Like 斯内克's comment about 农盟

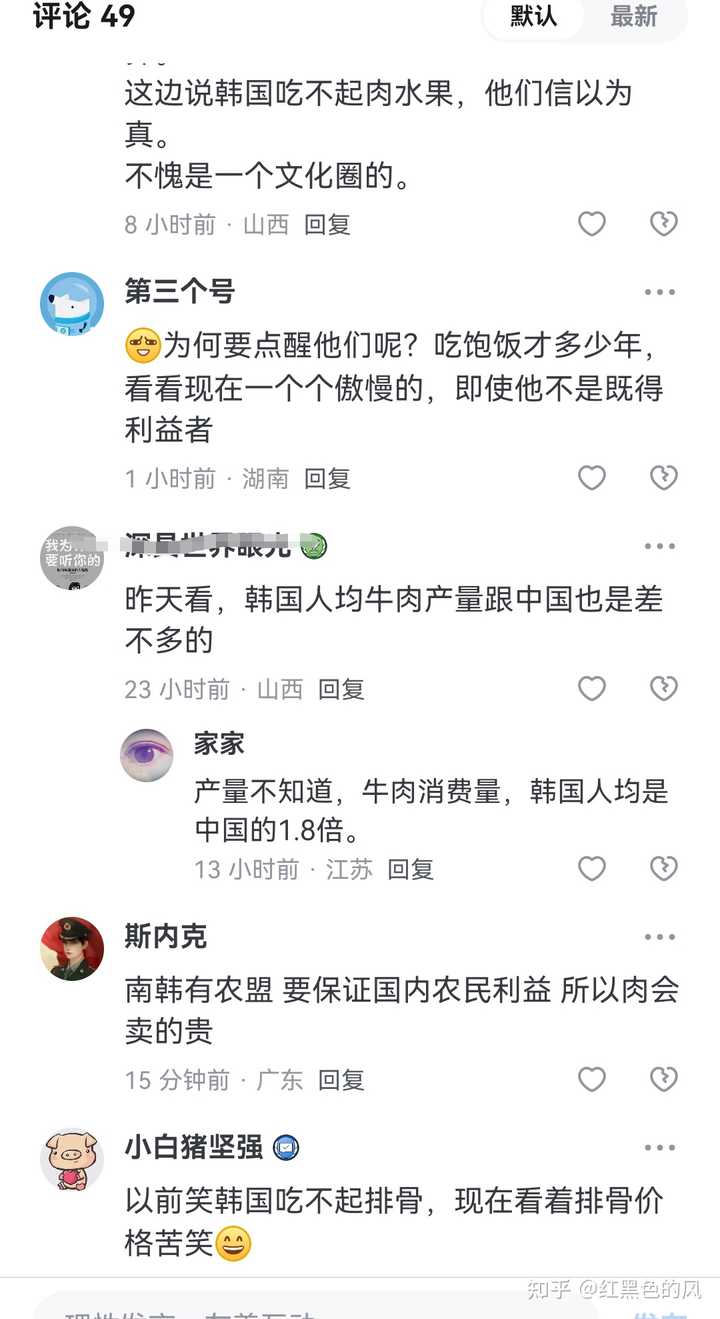592,1079
